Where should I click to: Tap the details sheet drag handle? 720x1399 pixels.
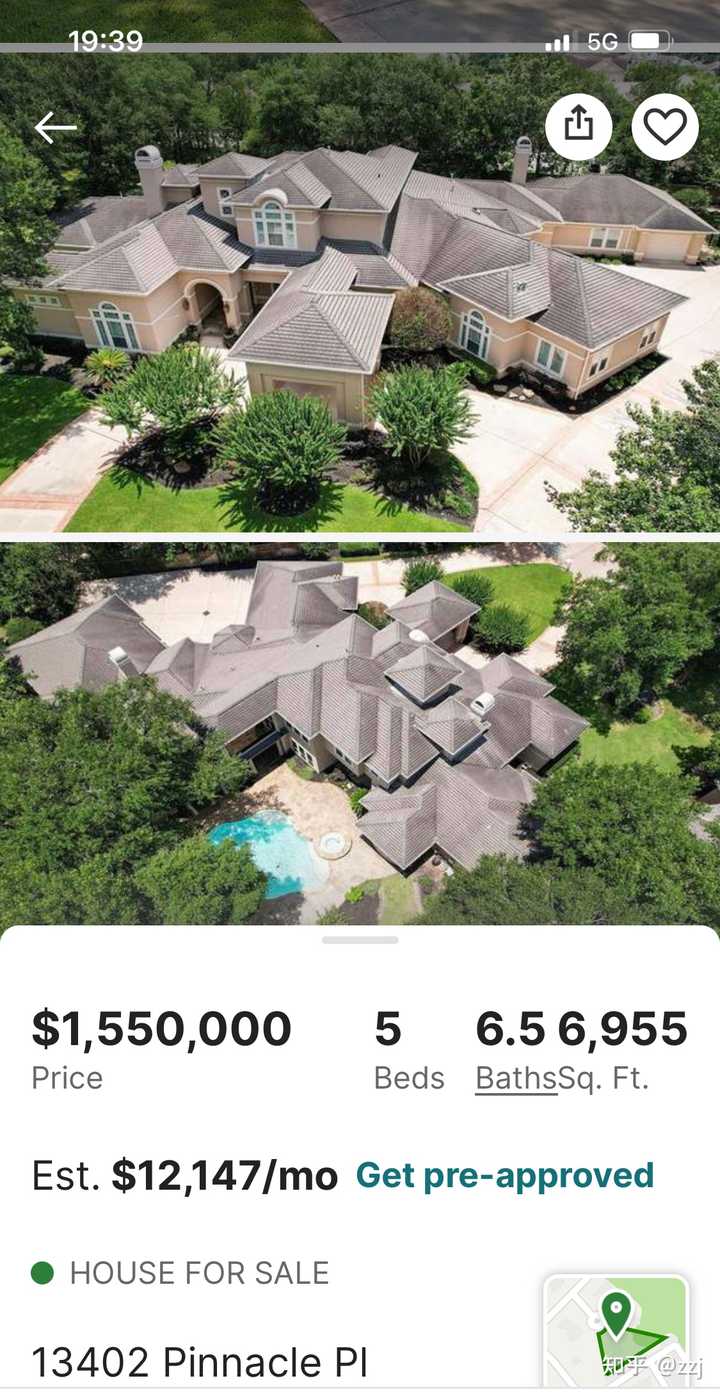click(360, 940)
